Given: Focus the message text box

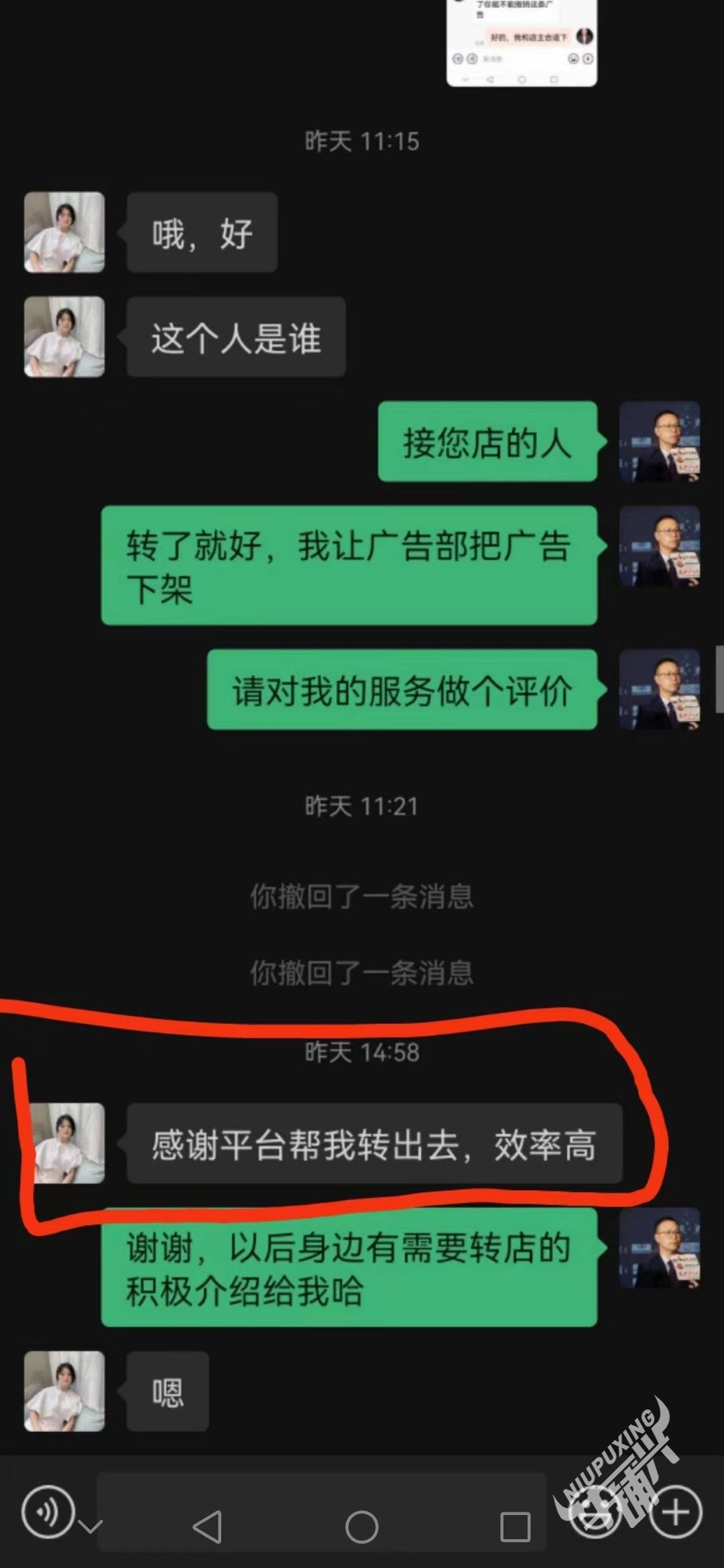Looking at the screenshot, I should coord(322,1512).
